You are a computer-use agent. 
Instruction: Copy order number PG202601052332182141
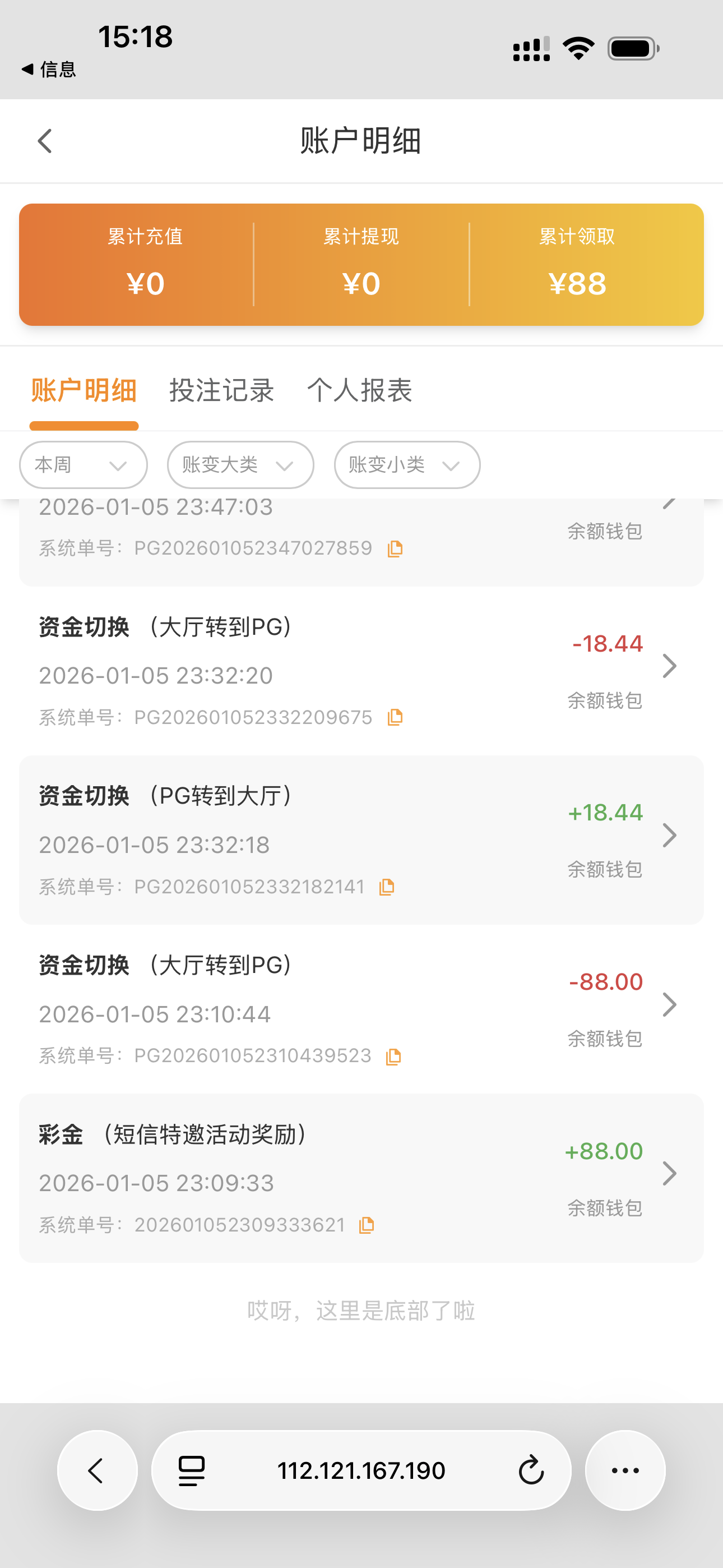click(x=387, y=888)
